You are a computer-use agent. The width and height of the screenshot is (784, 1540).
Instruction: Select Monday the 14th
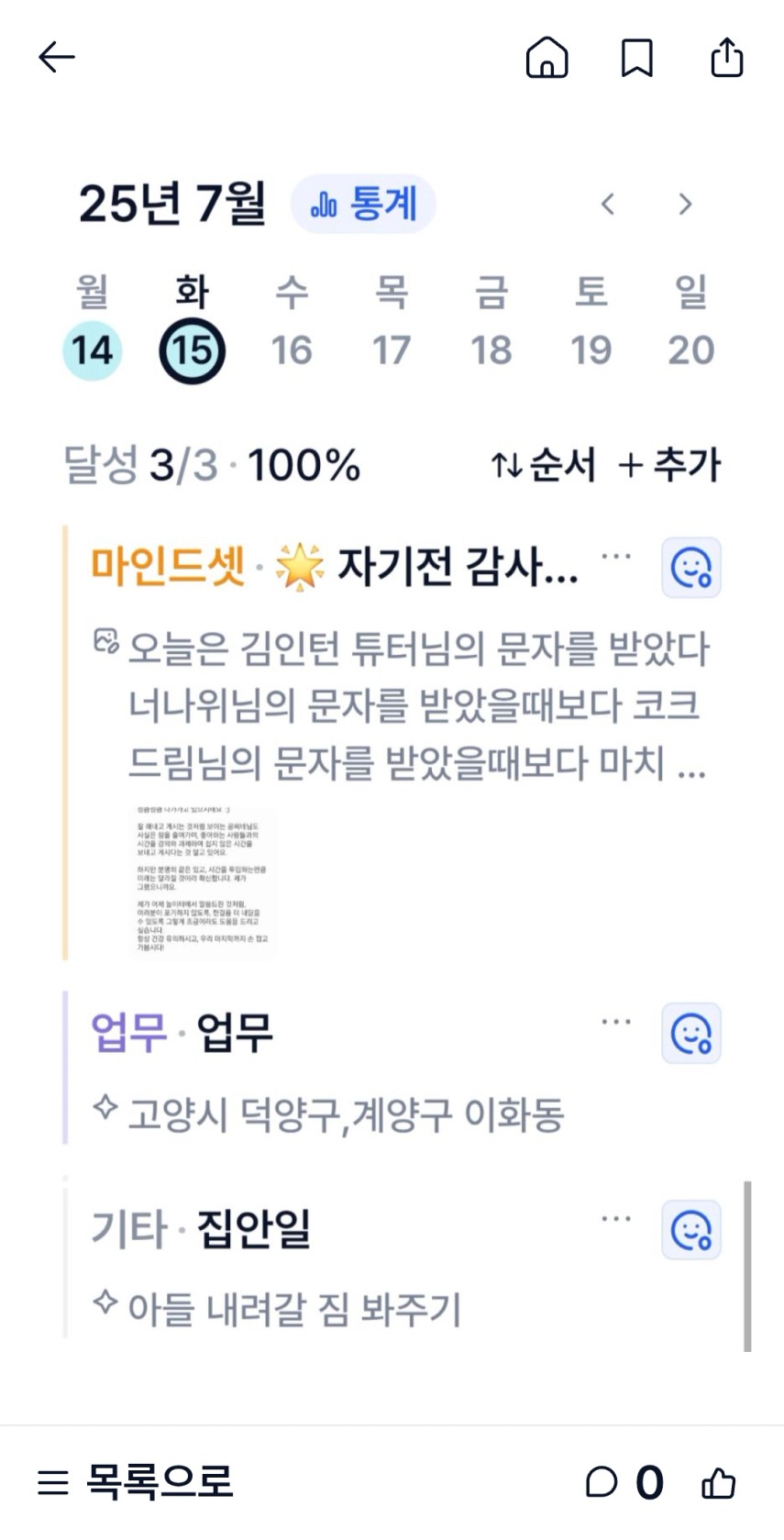pos(93,350)
